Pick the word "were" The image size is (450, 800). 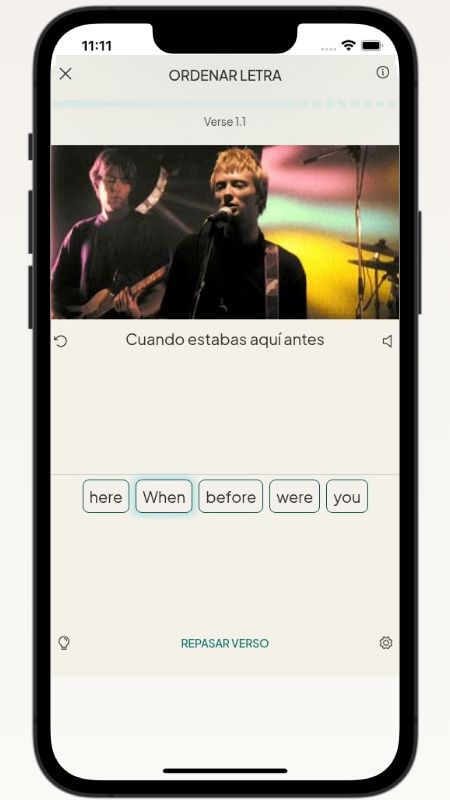[294, 496]
